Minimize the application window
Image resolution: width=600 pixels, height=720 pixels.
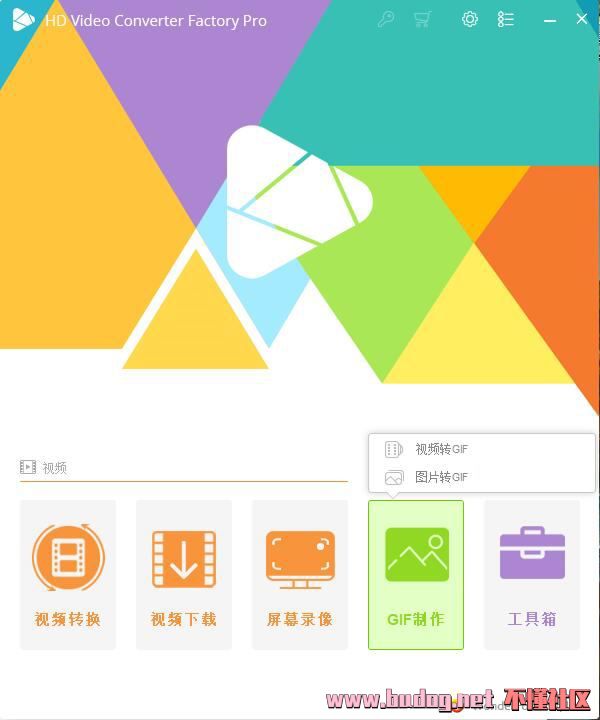coord(547,19)
